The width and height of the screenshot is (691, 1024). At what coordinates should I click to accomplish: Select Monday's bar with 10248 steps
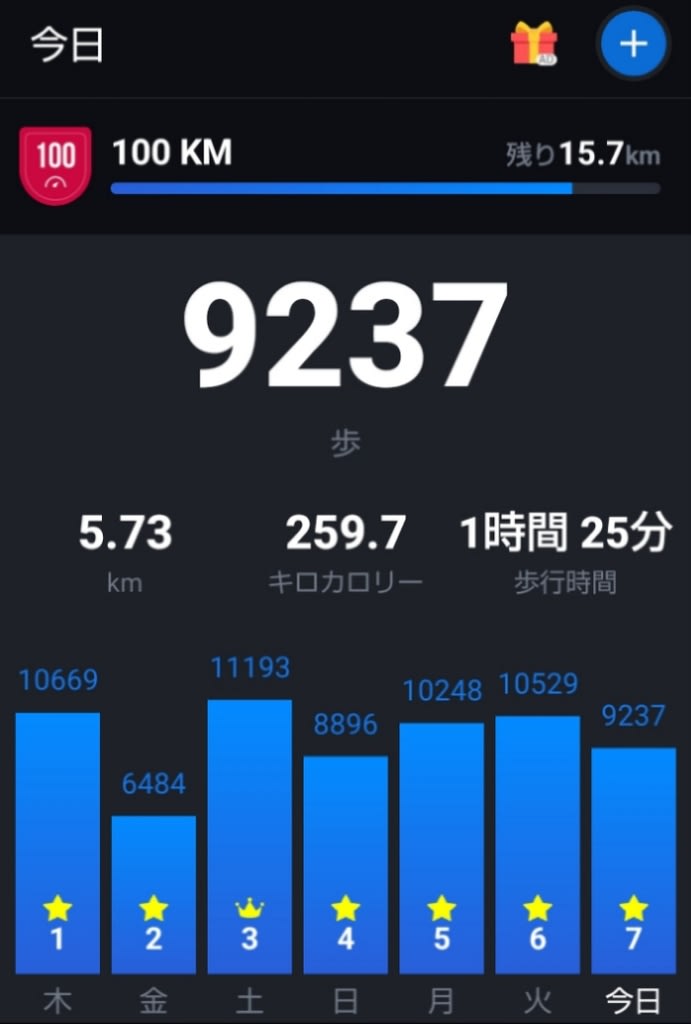coord(442,847)
